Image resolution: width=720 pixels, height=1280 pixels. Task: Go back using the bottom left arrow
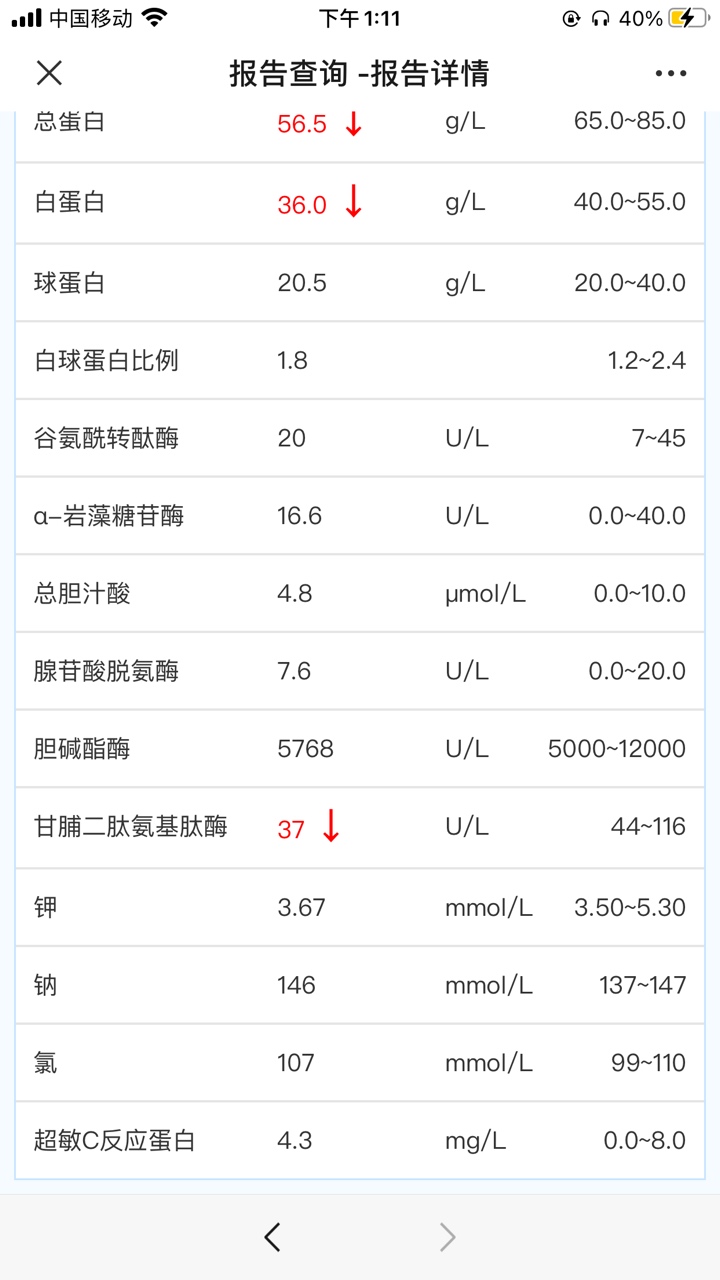pos(272,1238)
